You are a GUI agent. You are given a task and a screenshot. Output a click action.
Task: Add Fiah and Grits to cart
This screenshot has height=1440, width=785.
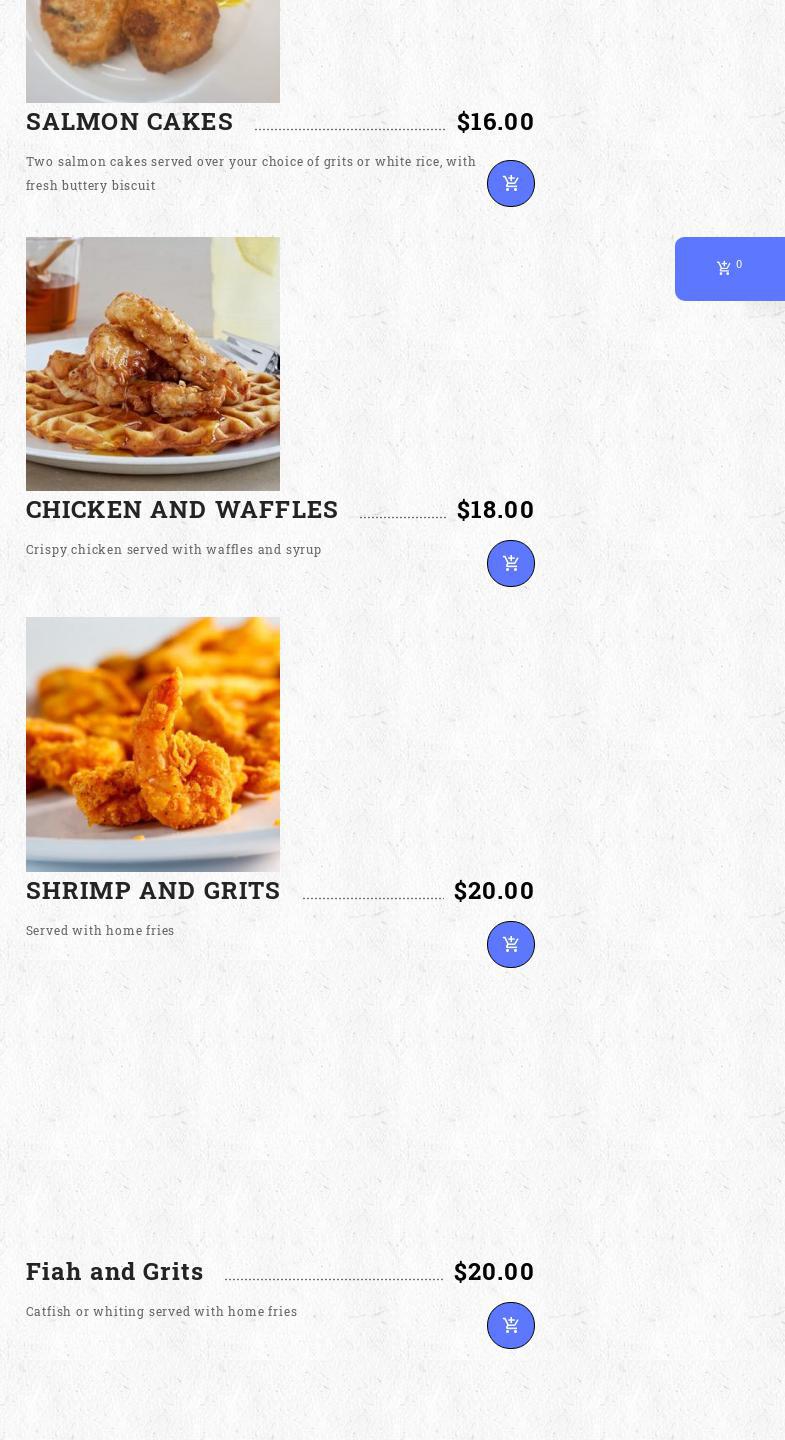(x=511, y=1326)
